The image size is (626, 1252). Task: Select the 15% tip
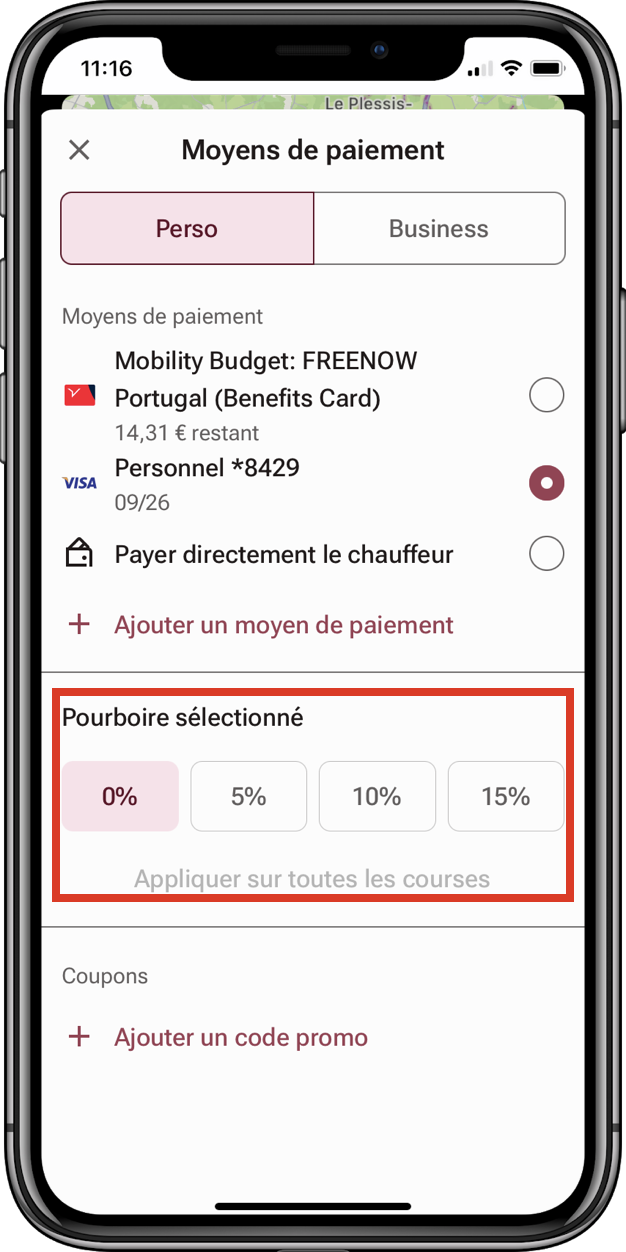pyautogui.click(x=505, y=796)
